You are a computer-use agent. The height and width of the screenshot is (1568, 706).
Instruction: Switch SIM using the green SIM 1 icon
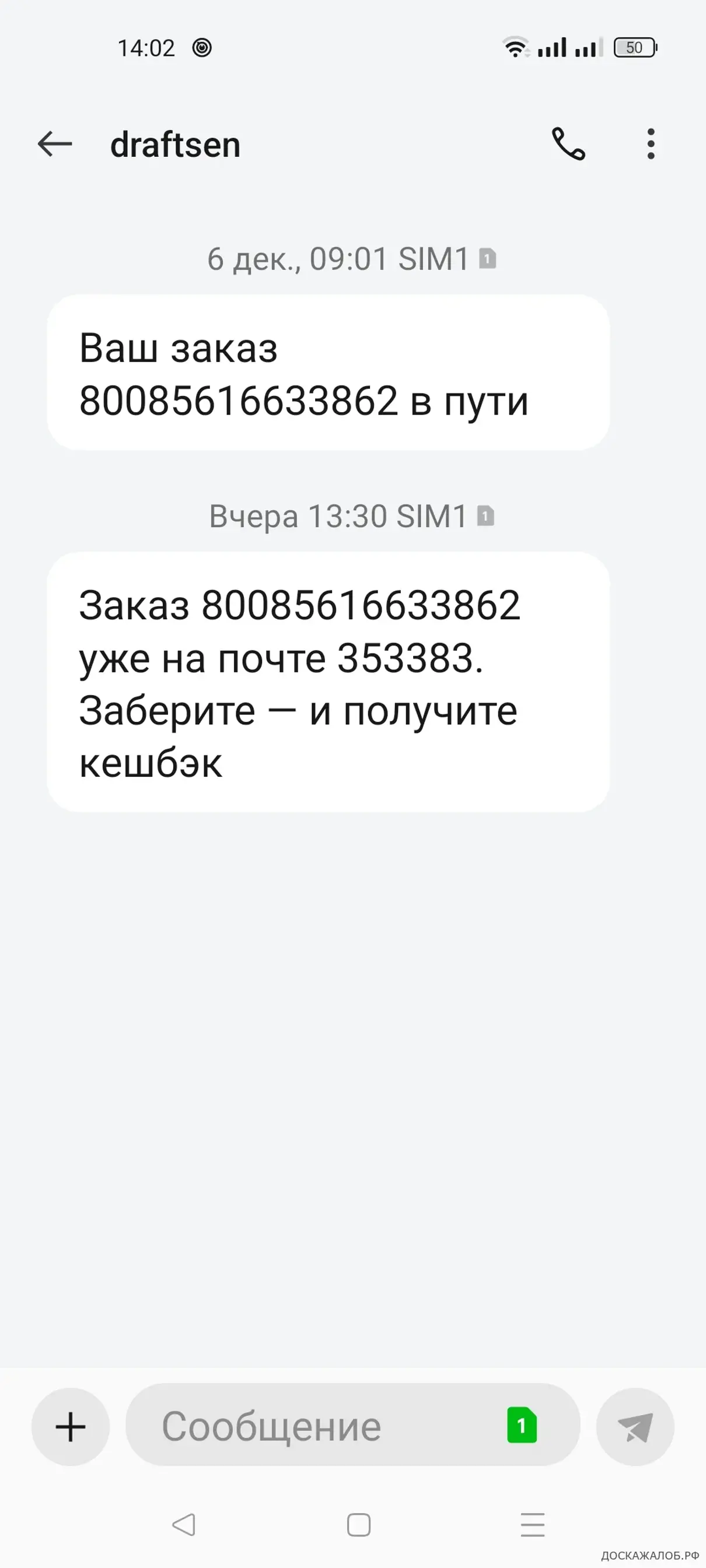522,1425
